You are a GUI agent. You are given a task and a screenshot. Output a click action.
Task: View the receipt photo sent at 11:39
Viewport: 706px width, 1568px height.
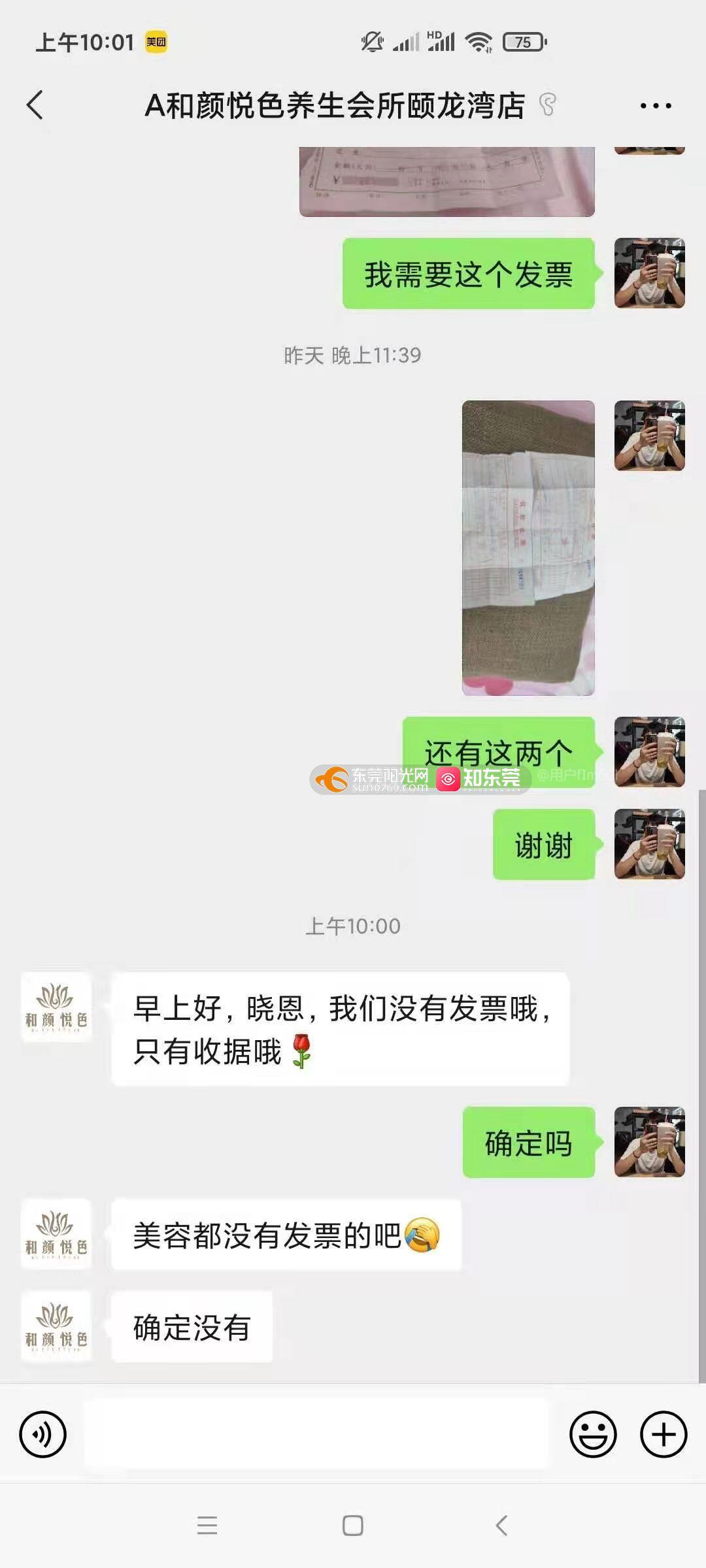click(x=528, y=547)
